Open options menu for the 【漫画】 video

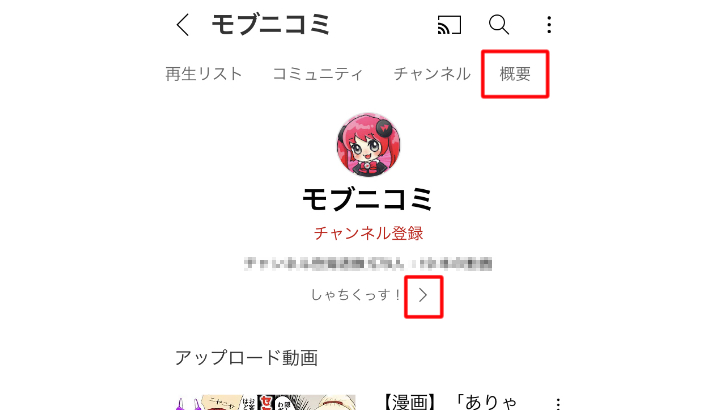click(x=548, y=402)
